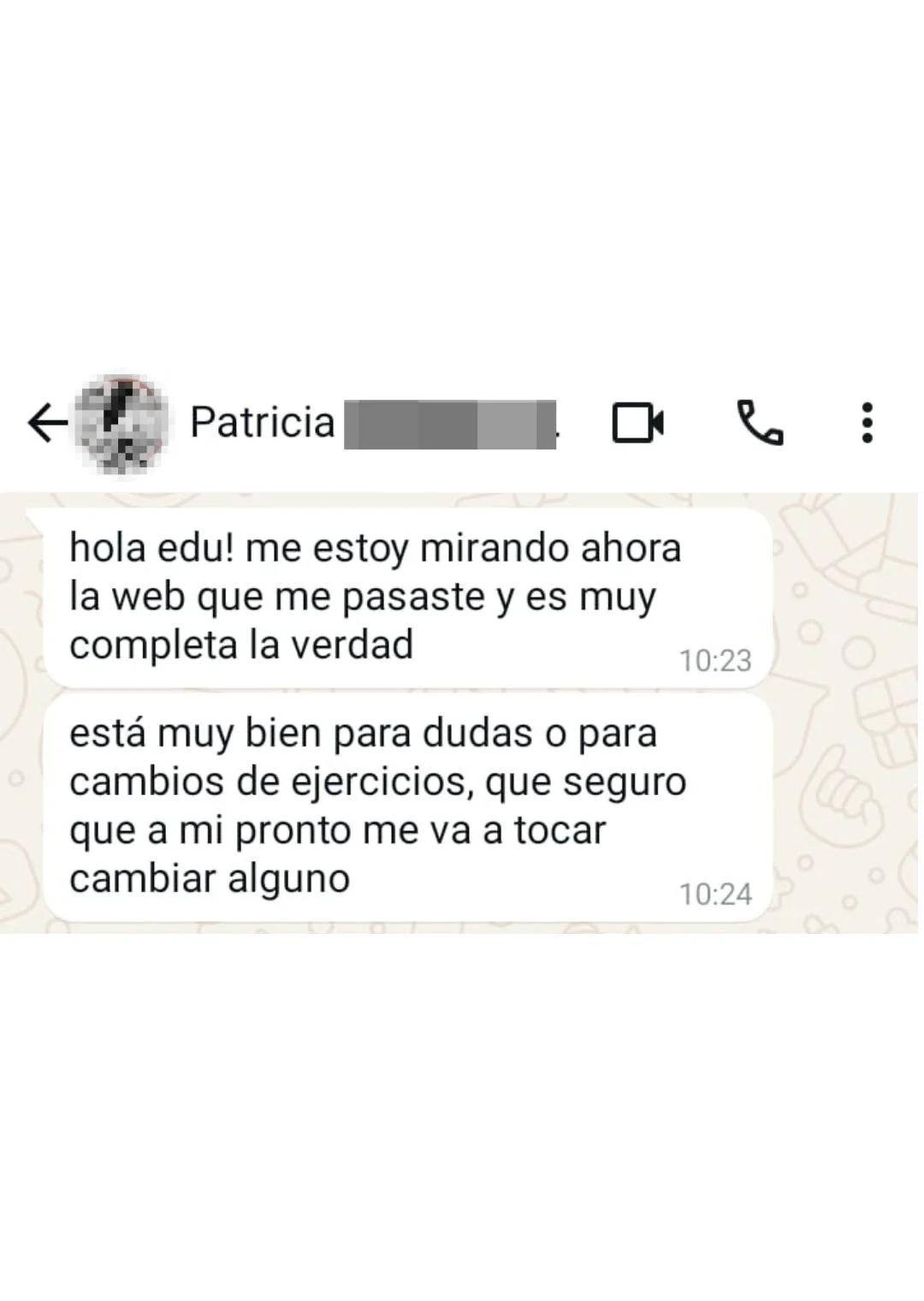Image resolution: width=924 pixels, height=1301 pixels.
Task: Open Patricia's contact info from her name
Action: tap(262, 422)
